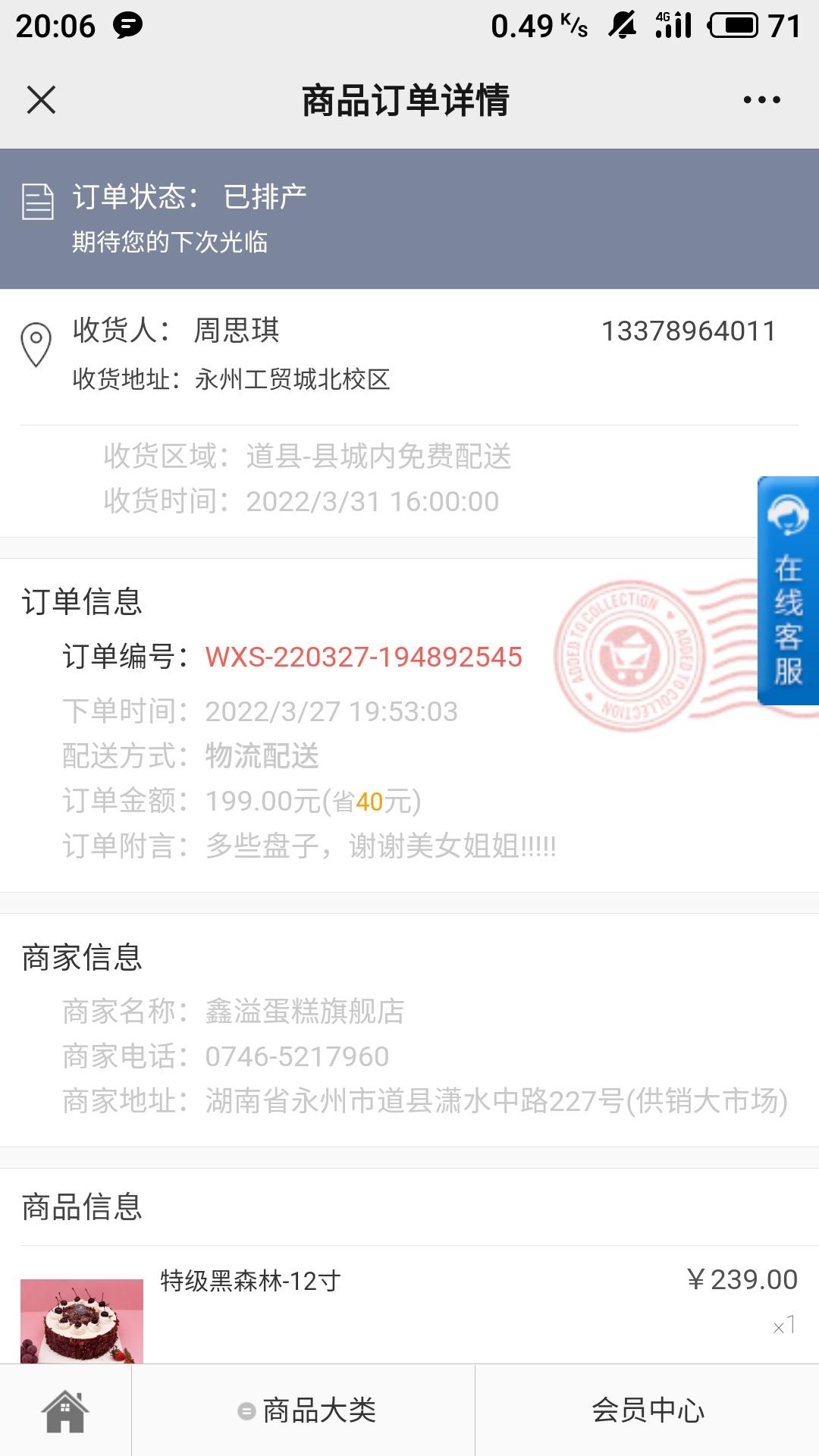
Task: Go to the home page icon
Action: pos(65,1411)
